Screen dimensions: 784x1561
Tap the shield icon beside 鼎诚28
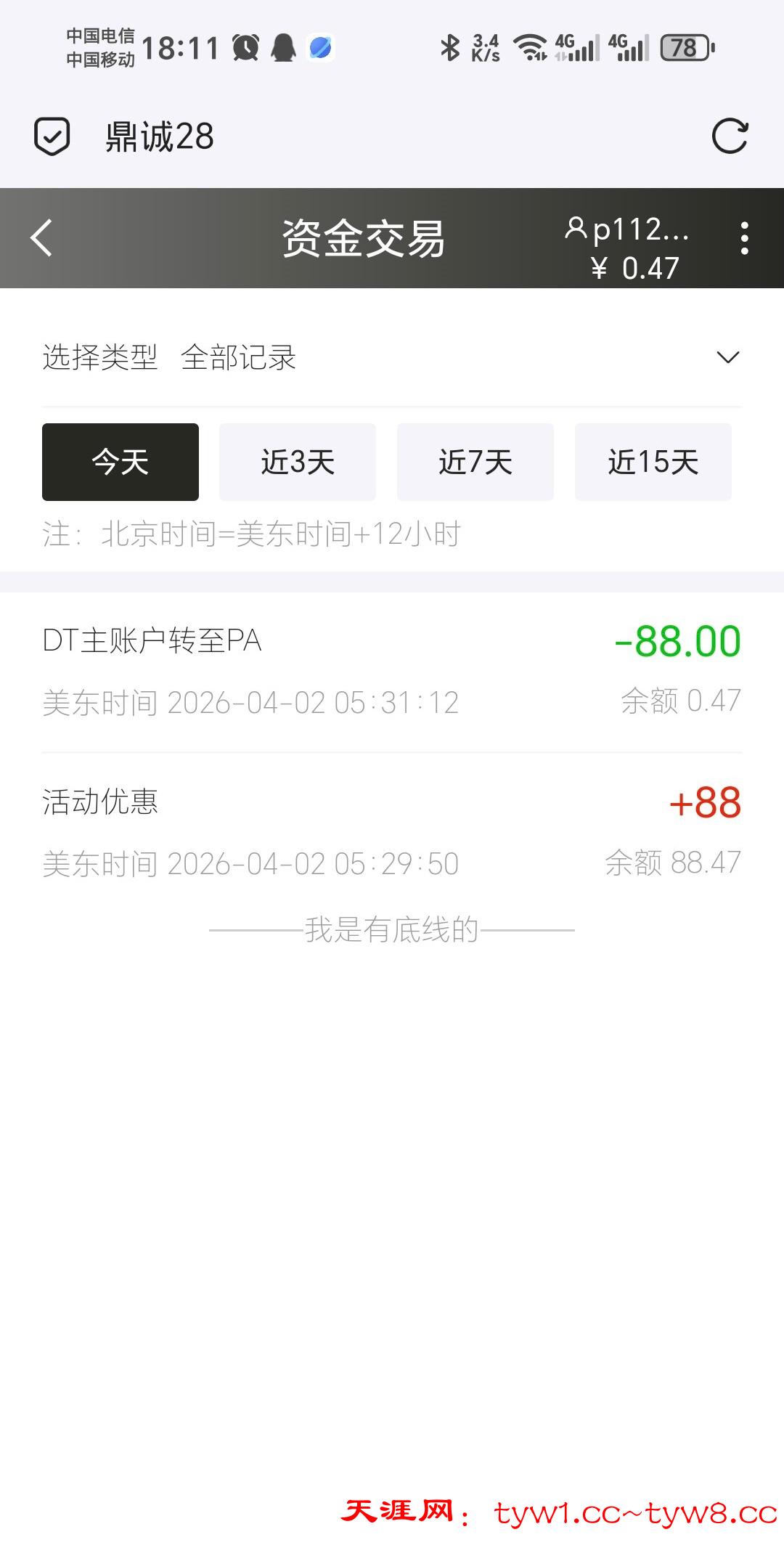(52, 136)
